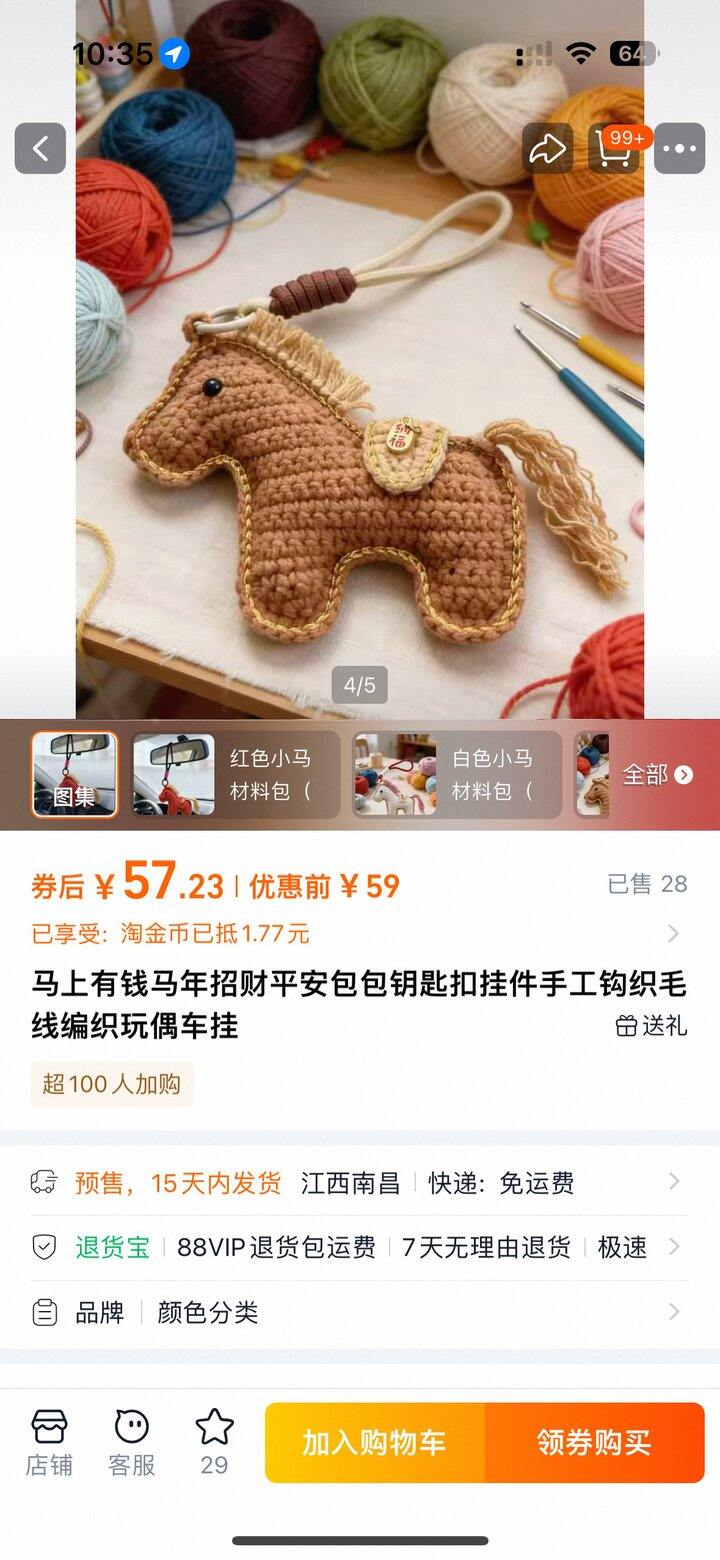Screen dimensions: 720x1560
Task: Choose the 红色小马 材料包 variant
Action: [236, 775]
